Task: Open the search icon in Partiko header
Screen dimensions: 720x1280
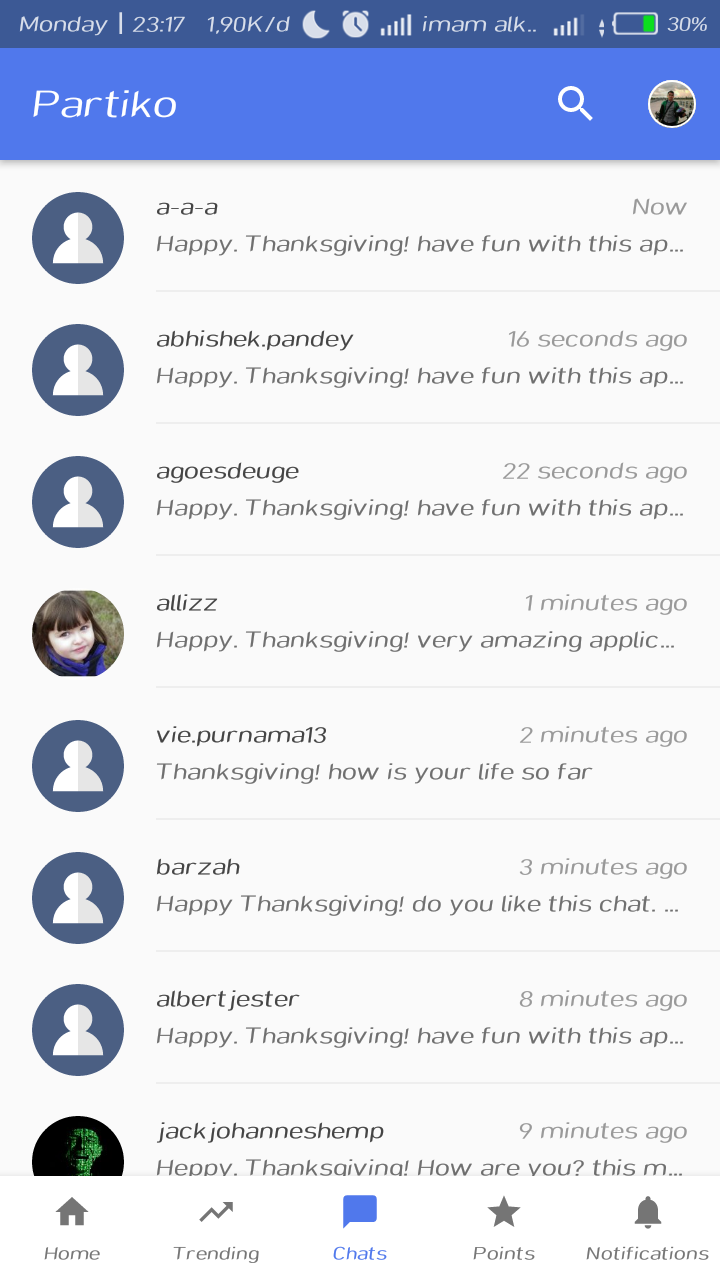Action: (x=575, y=104)
